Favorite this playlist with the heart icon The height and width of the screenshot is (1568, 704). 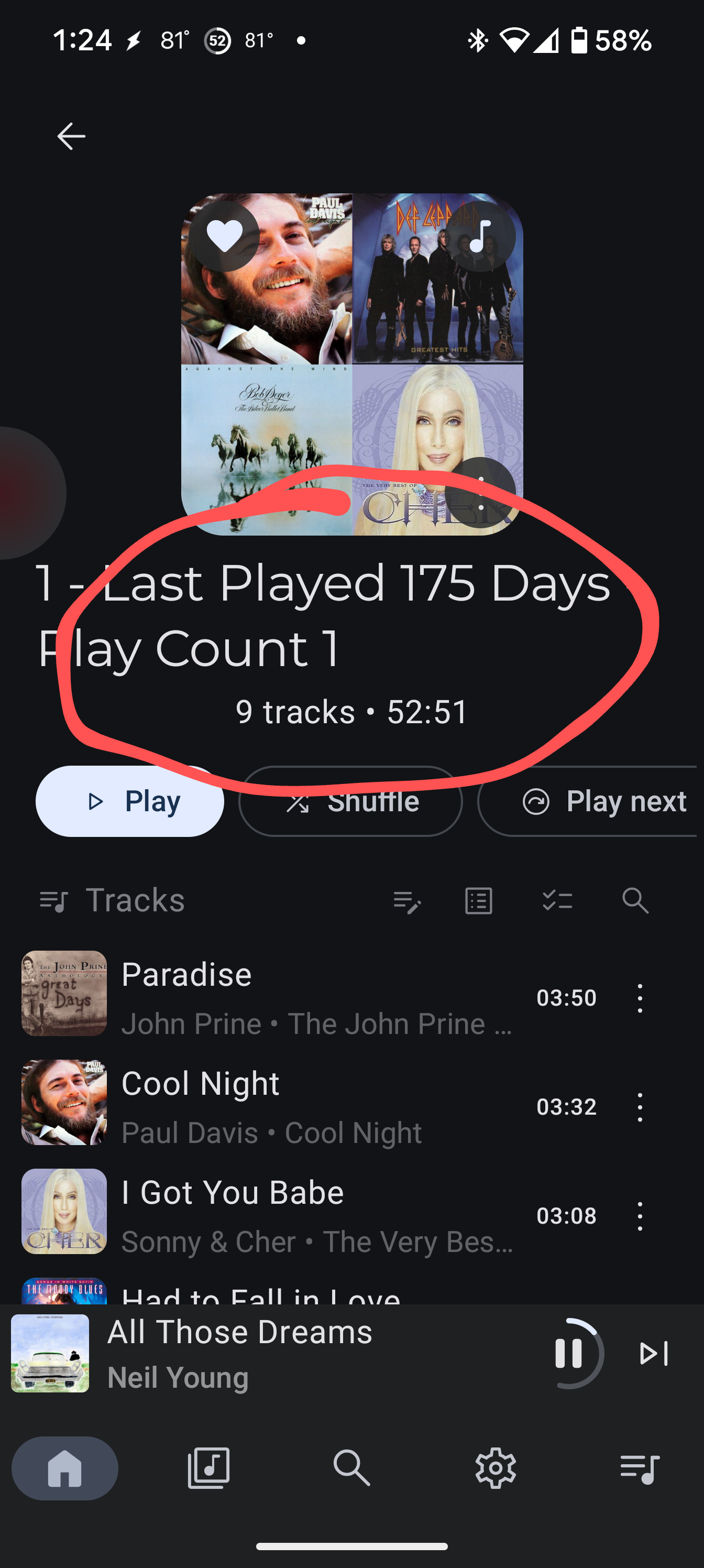(224, 236)
